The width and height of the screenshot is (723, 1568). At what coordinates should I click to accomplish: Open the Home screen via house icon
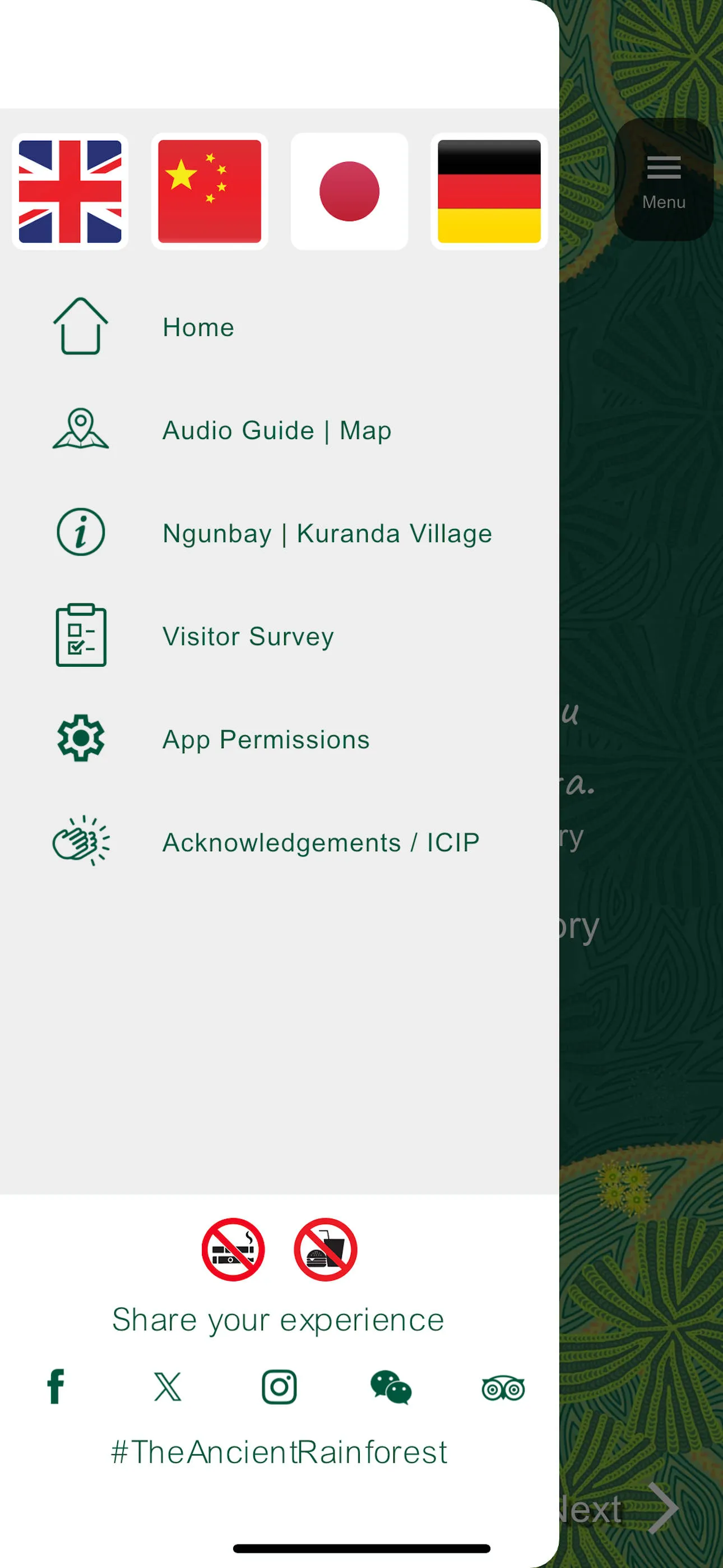click(81, 326)
